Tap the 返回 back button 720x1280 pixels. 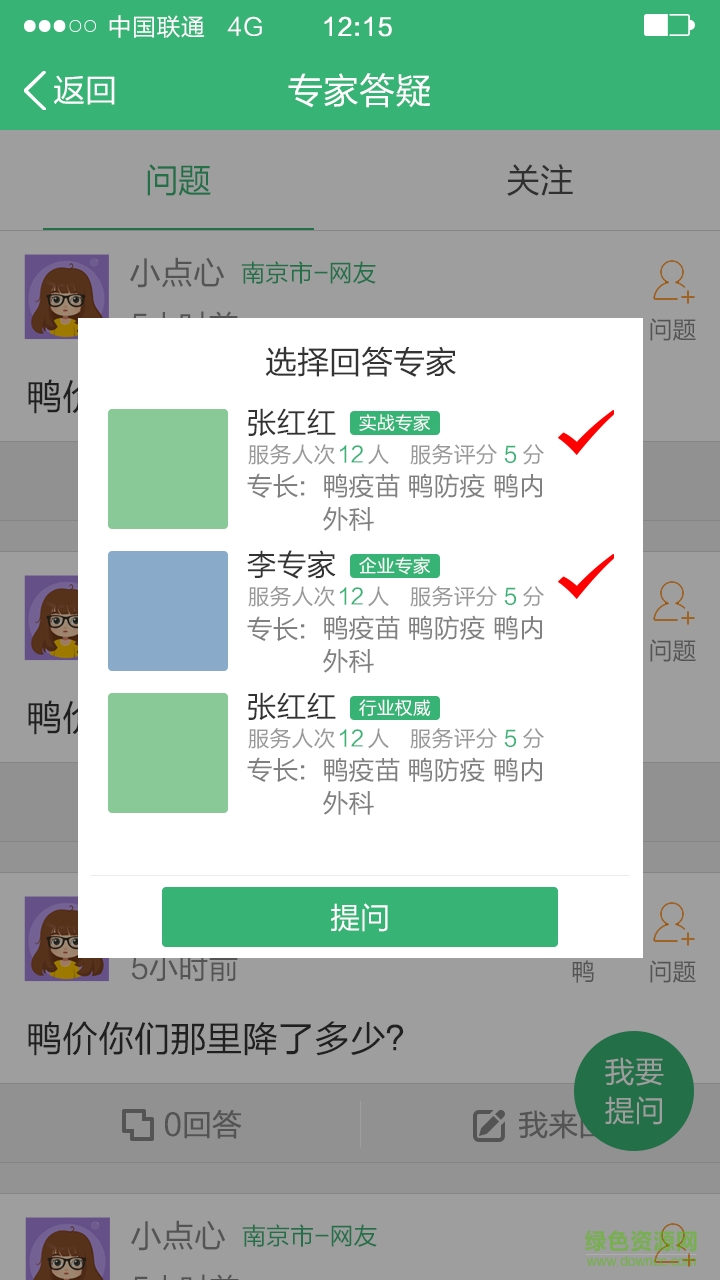tap(70, 91)
